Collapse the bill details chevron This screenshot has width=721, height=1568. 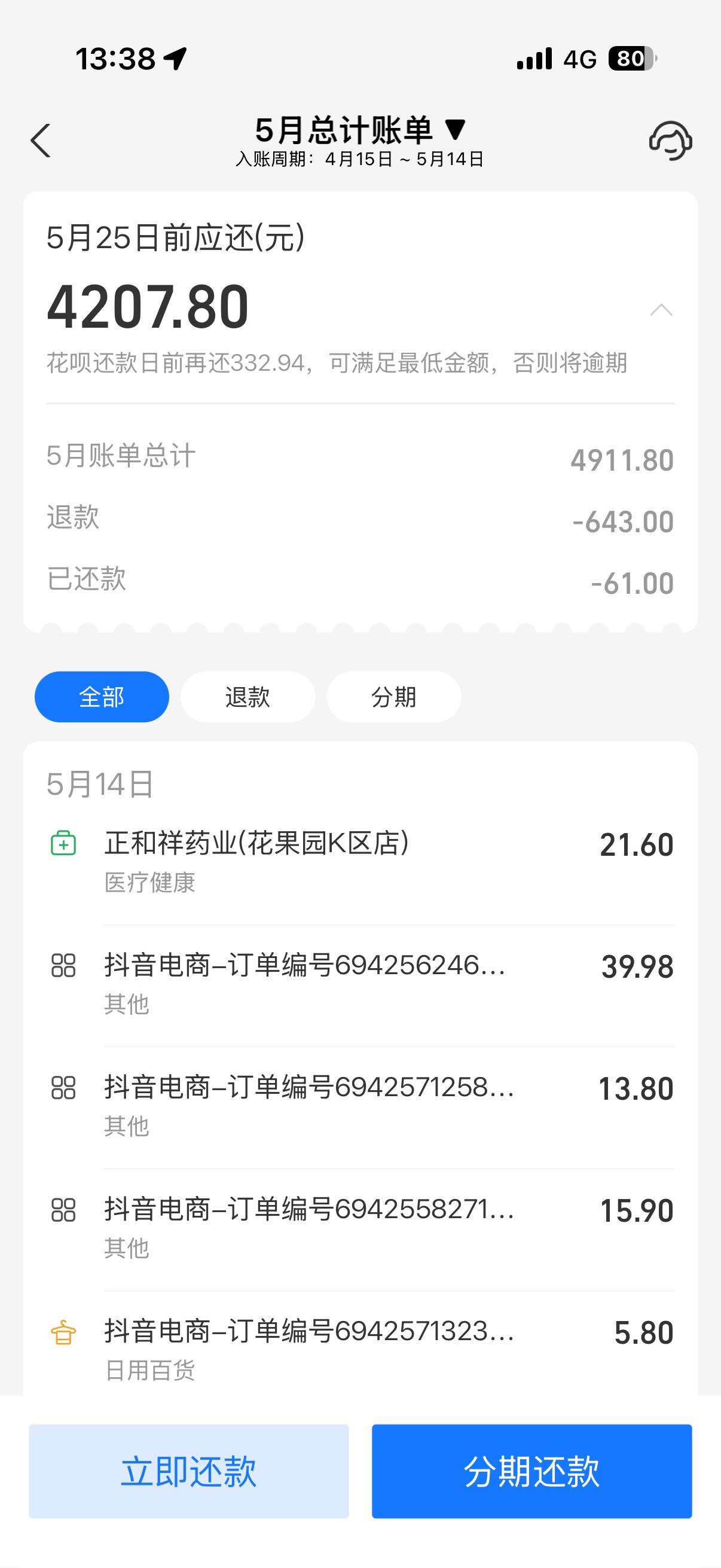point(661,310)
